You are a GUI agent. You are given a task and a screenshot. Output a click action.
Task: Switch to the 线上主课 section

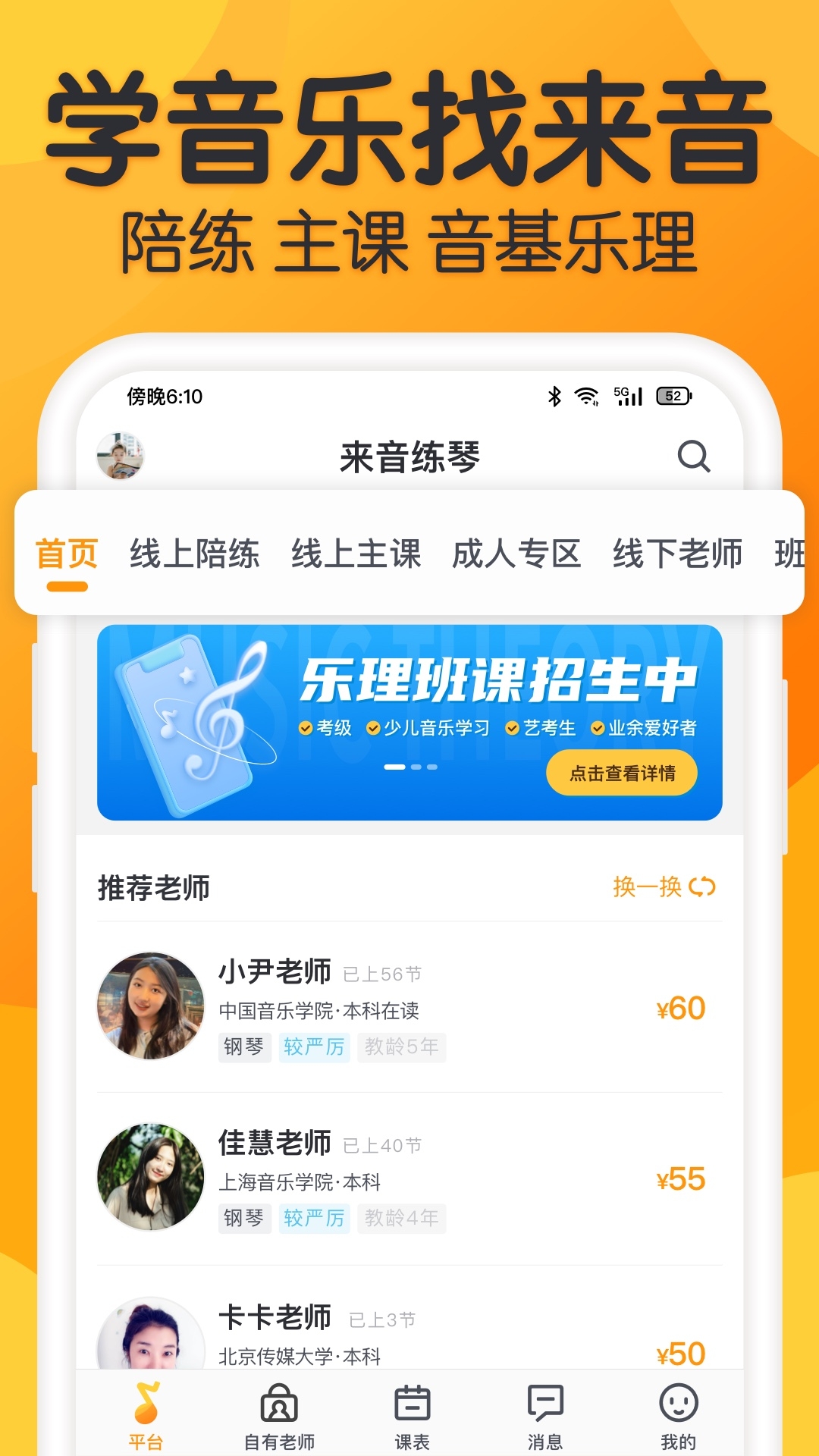(x=358, y=554)
